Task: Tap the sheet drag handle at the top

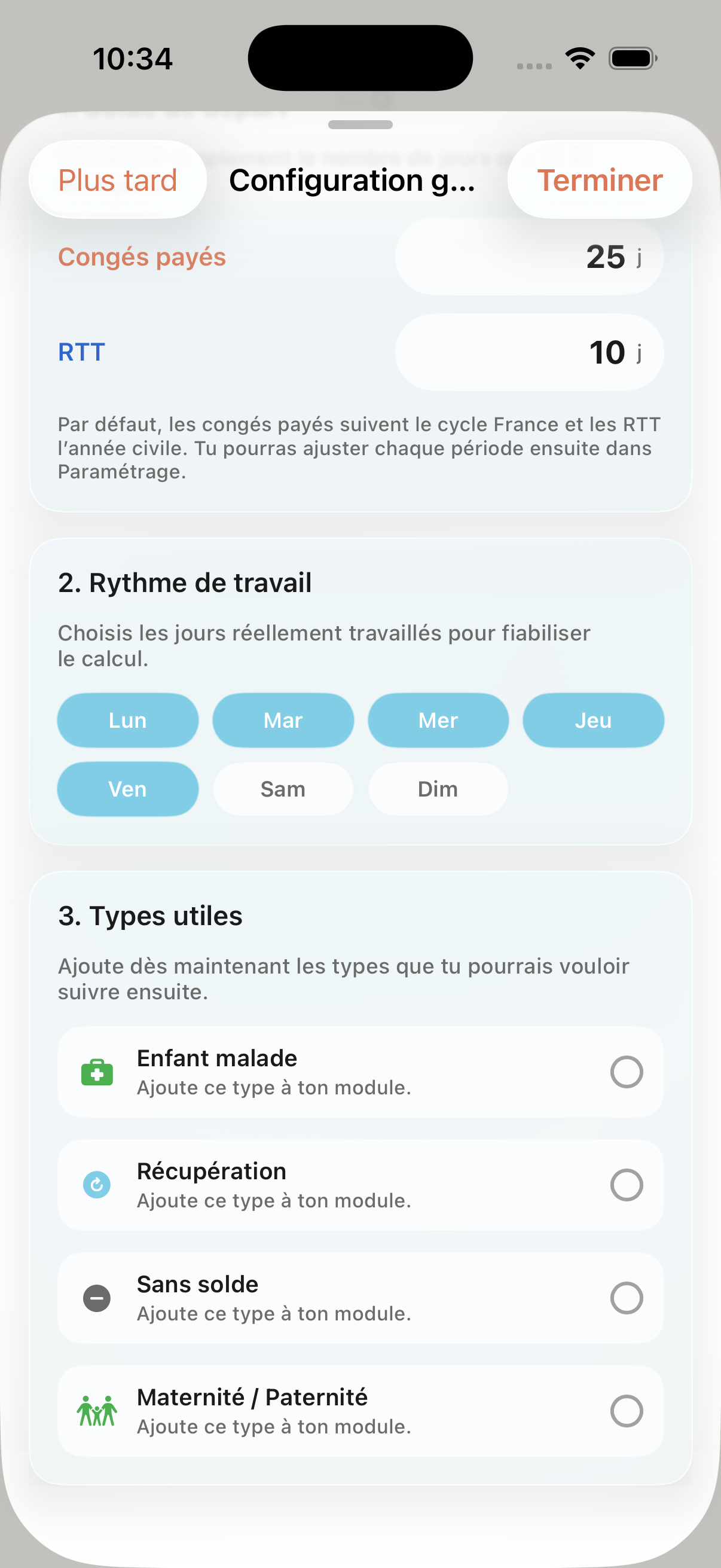Action: coord(360,126)
